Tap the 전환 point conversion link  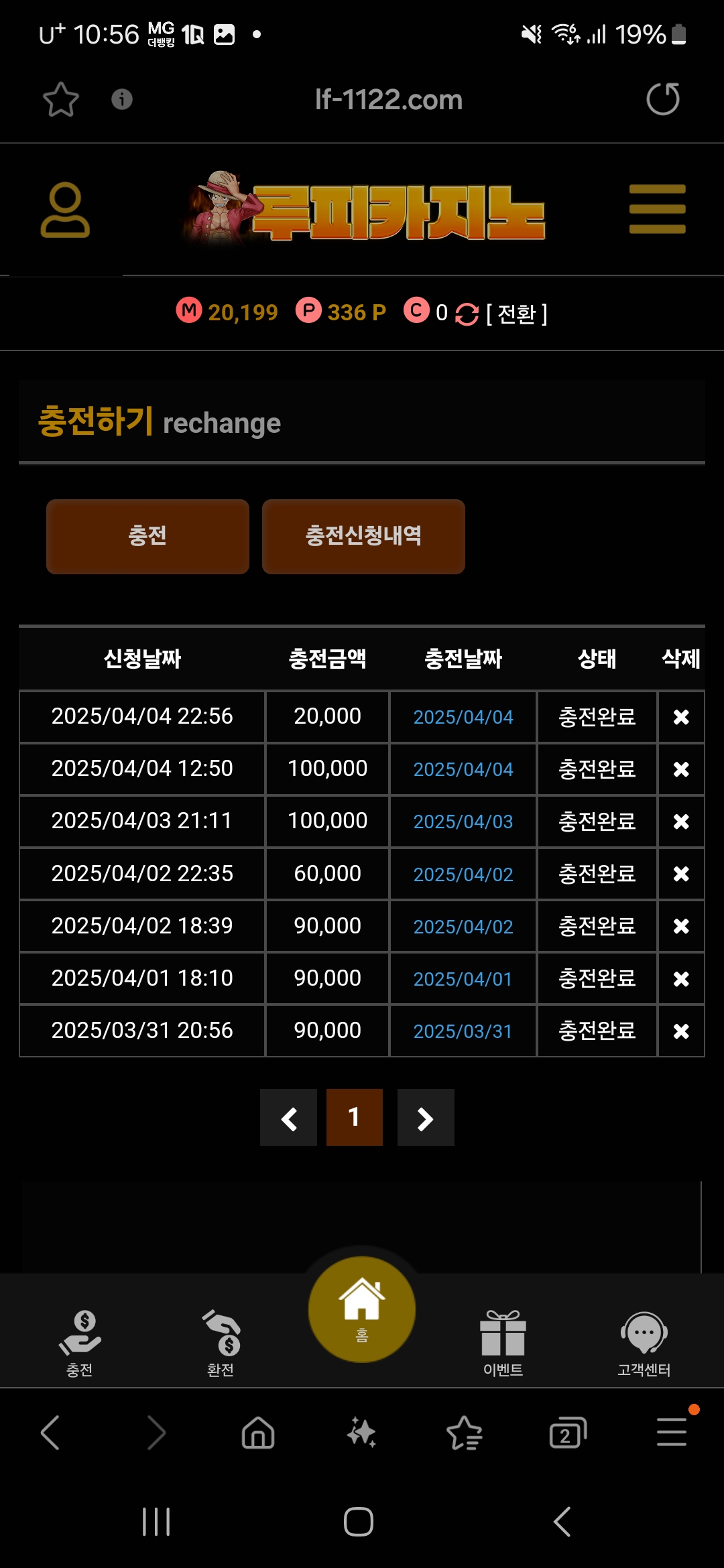coord(516,313)
